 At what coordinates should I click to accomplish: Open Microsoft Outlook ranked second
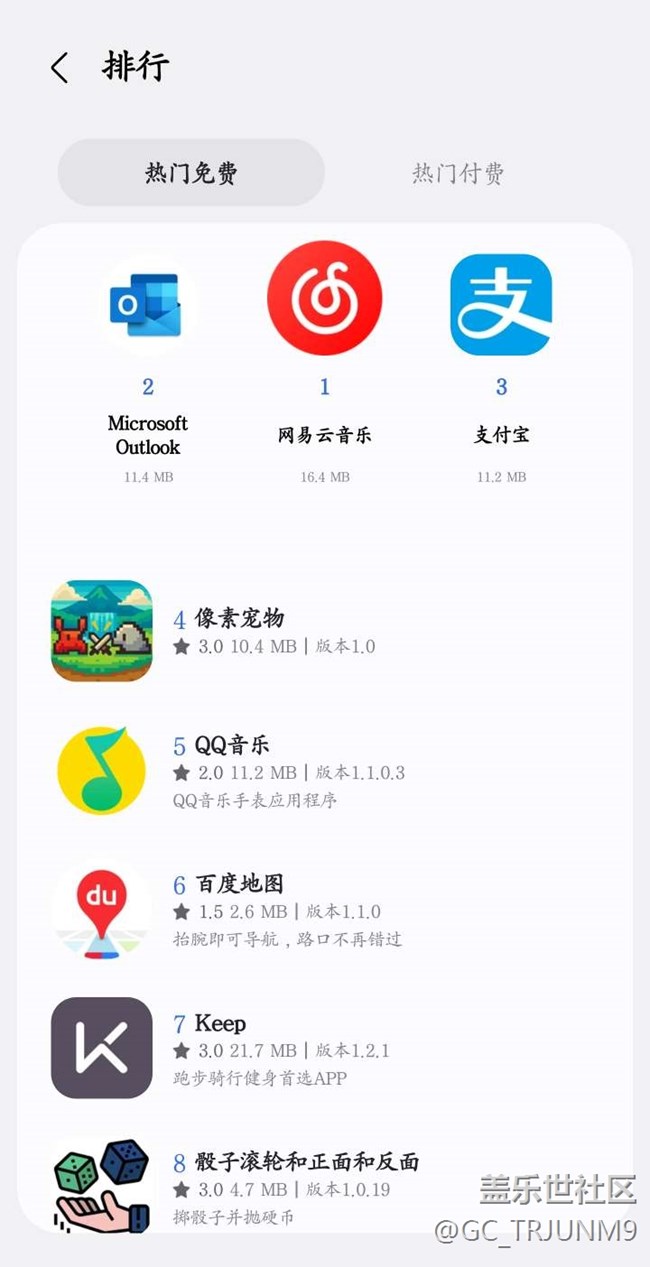(148, 305)
